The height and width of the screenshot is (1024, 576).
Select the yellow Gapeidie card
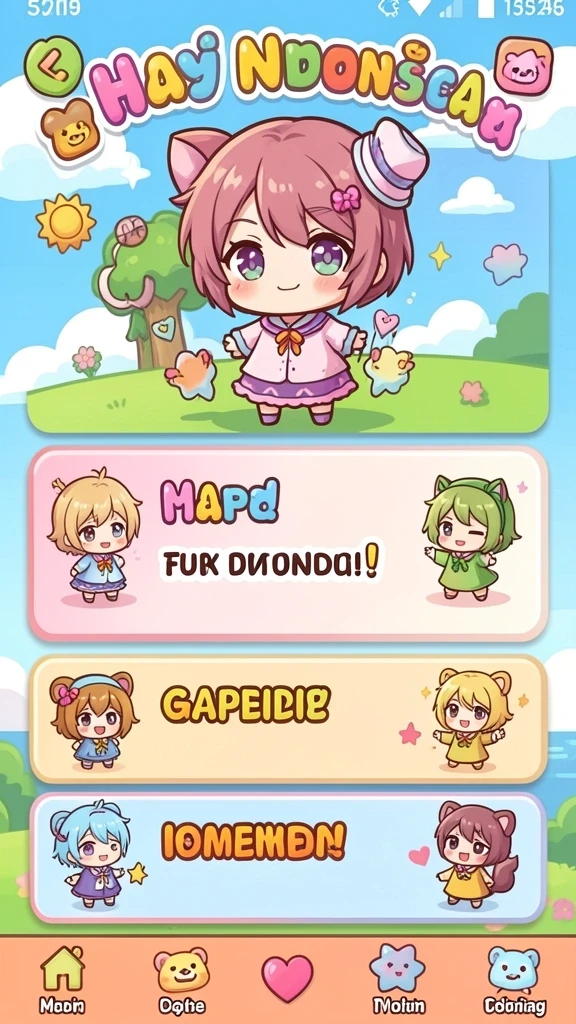(288, 719)
